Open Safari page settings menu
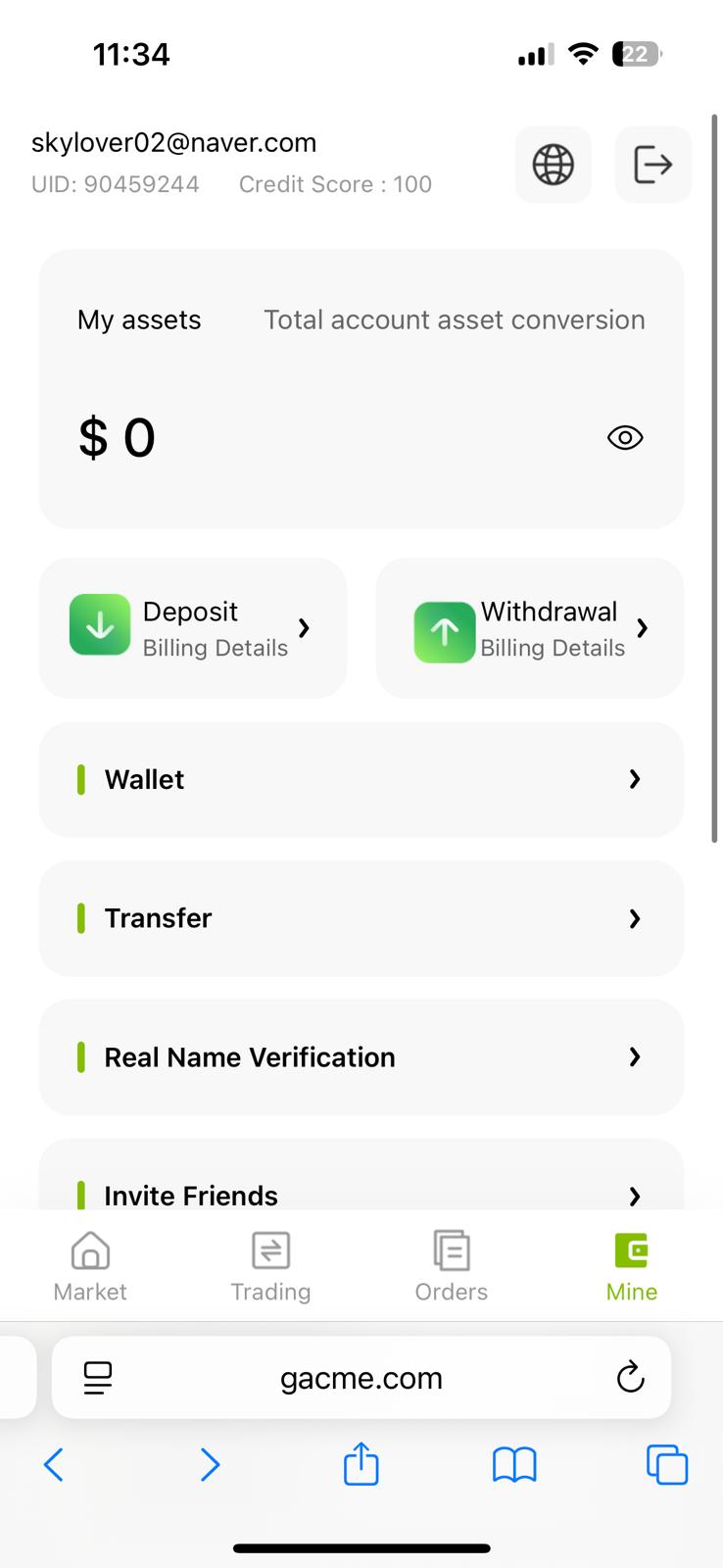 click(98, 1378)
